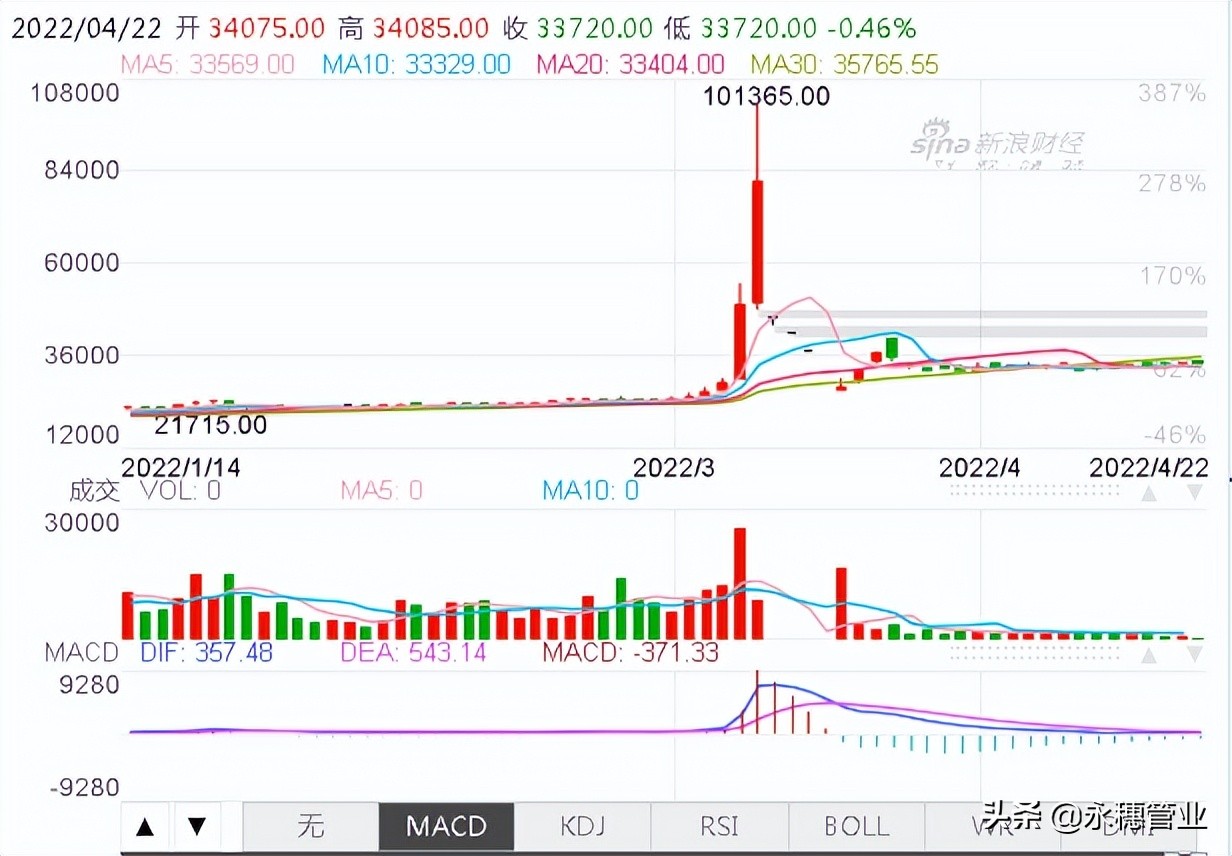The image size is (1232, 856).
Task: Tap the down arrow beside indicator tabs
Action: (x=198, y=827)
